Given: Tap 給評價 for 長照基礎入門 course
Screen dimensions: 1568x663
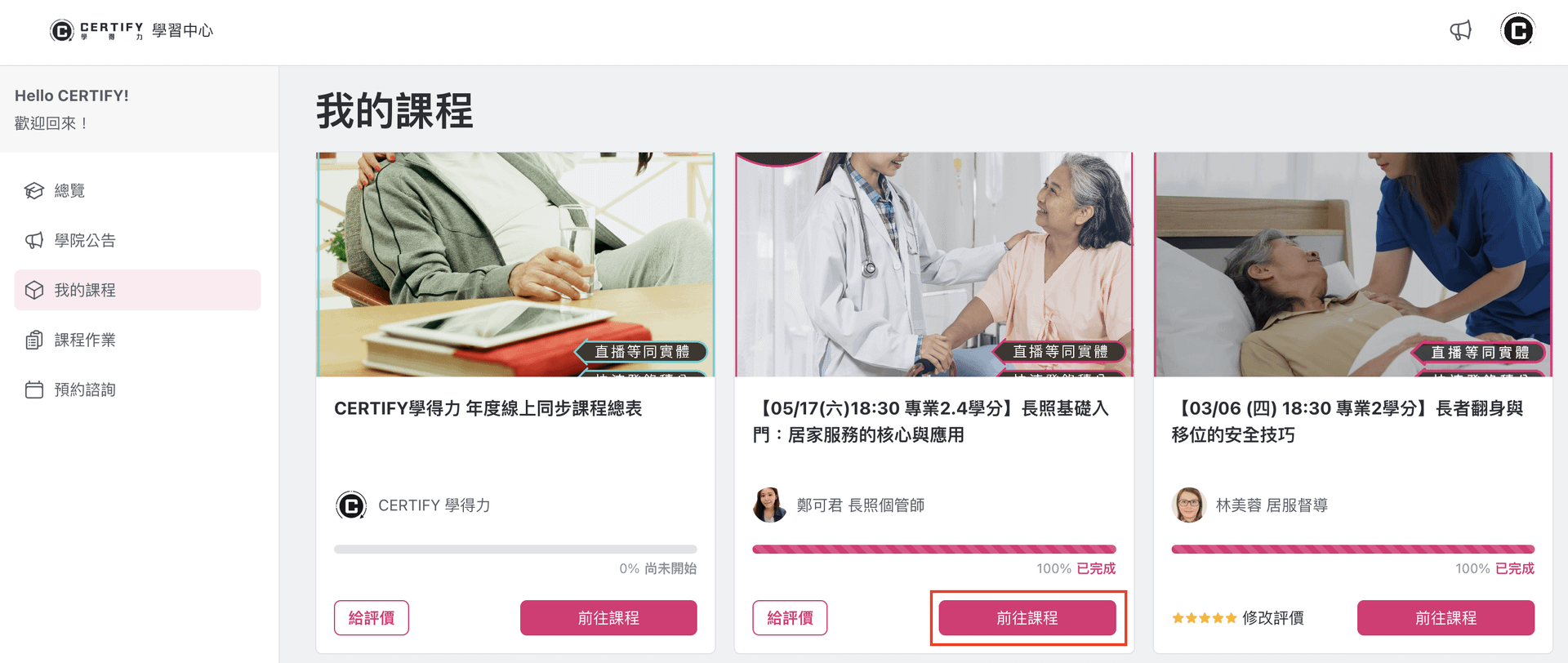Looking at the screenshot, I should pyautogui.click(x=790, y=618).
